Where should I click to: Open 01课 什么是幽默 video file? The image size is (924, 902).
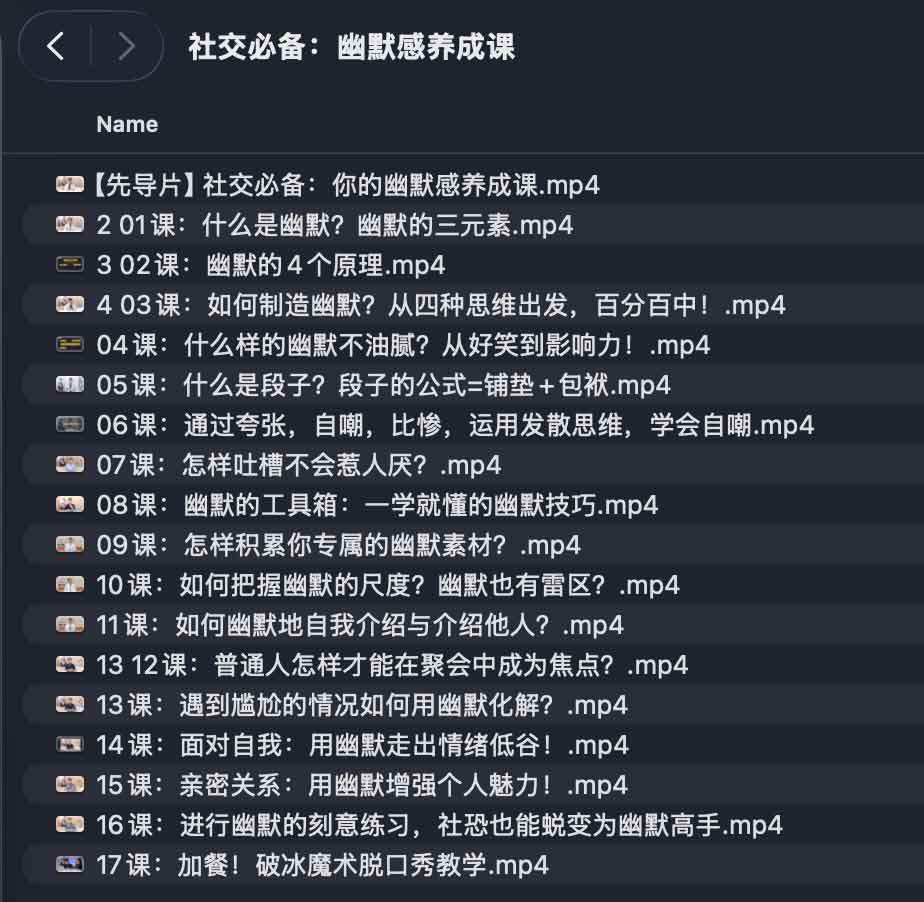[x=335, y=225]
